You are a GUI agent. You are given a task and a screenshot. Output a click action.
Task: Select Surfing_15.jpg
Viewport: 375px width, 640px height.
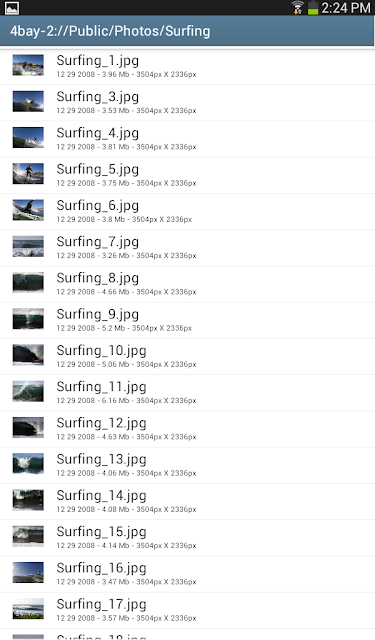[187, 538]
